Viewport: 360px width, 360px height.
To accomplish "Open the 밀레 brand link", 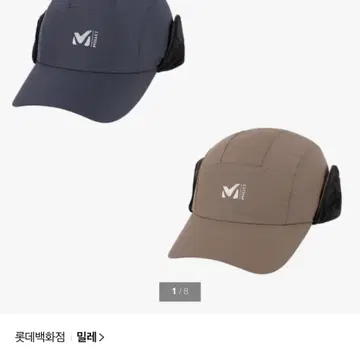I will point(90,337).
